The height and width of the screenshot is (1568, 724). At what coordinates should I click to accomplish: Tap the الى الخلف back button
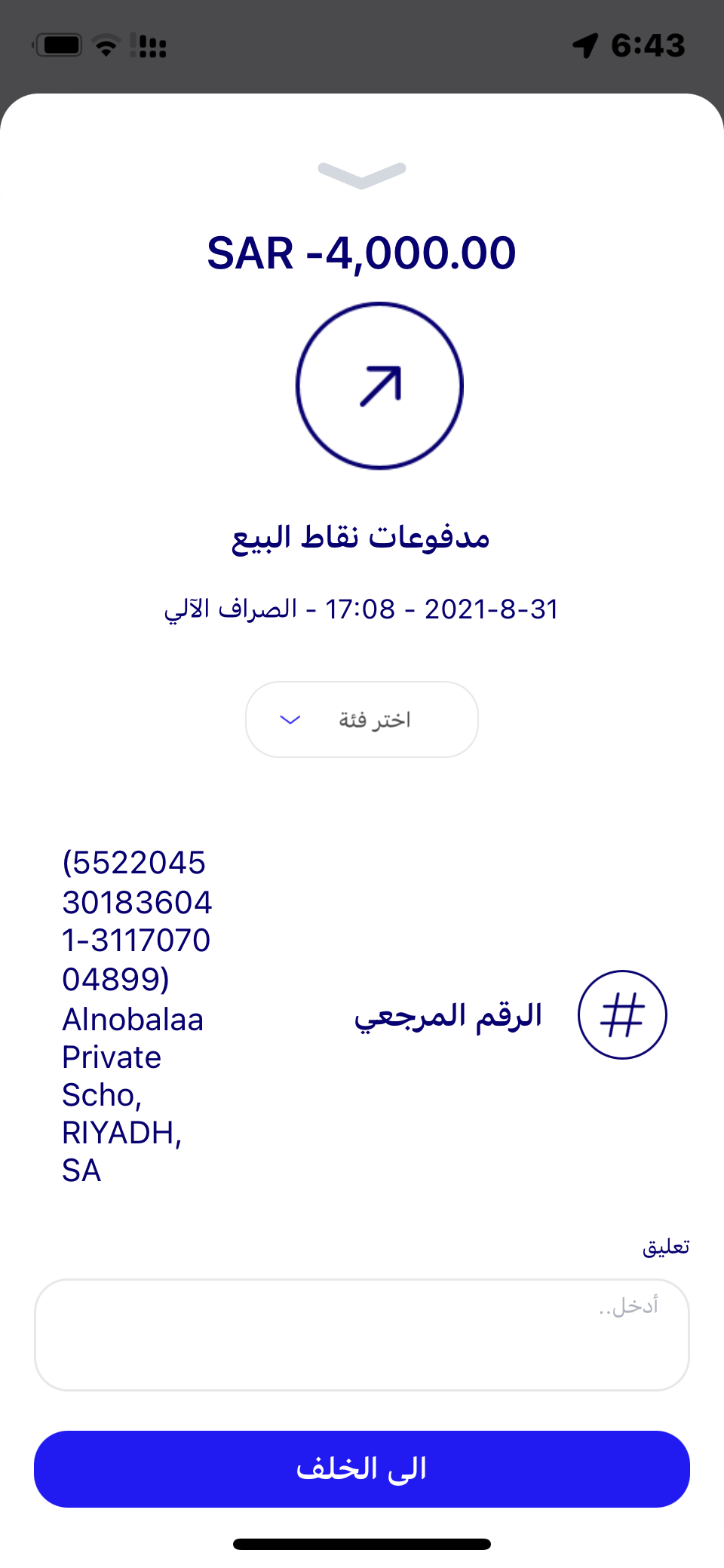(x=362, y=1468)
